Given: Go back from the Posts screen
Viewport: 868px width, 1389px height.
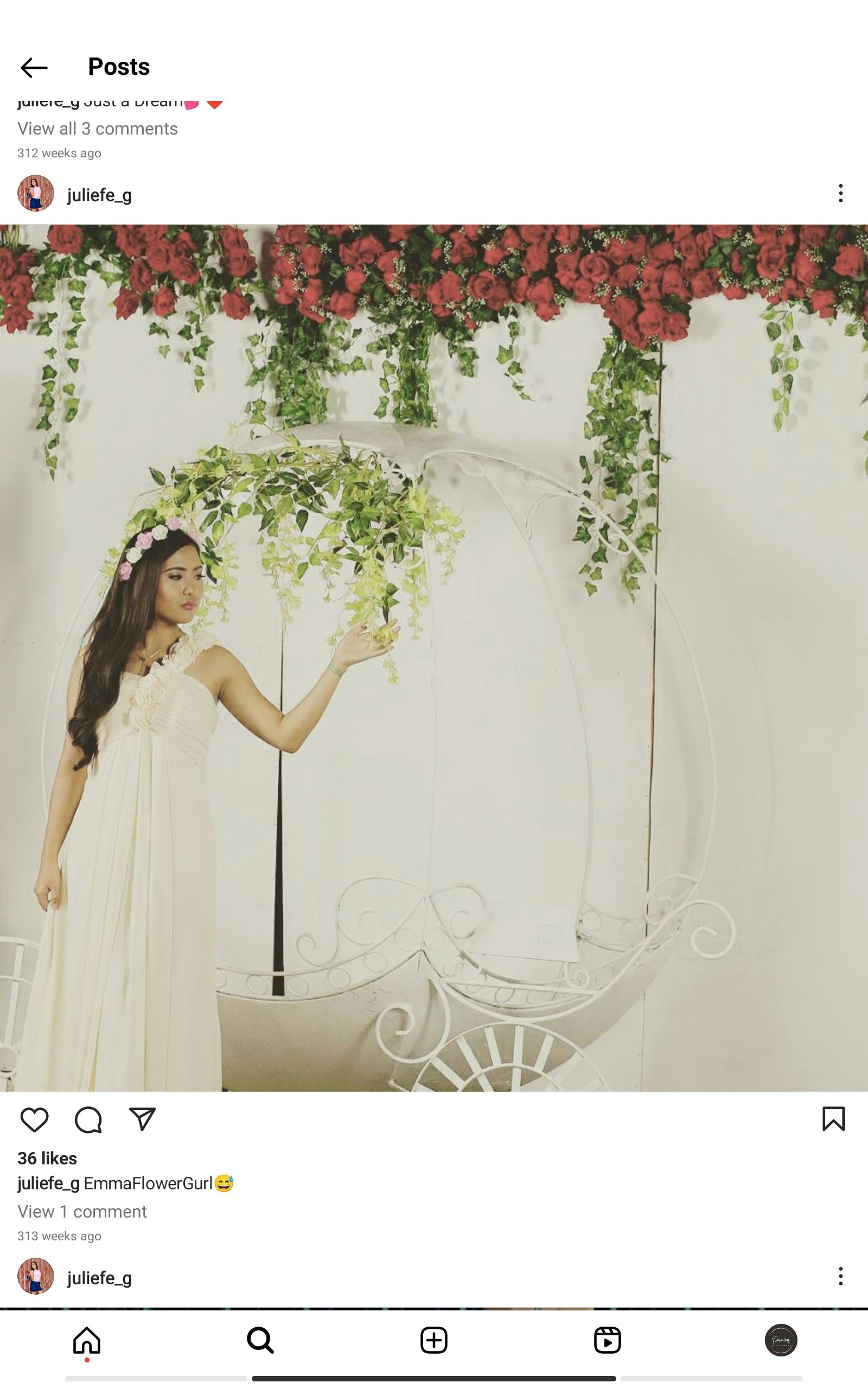Looking at the screenshot, I should [34, 68].
